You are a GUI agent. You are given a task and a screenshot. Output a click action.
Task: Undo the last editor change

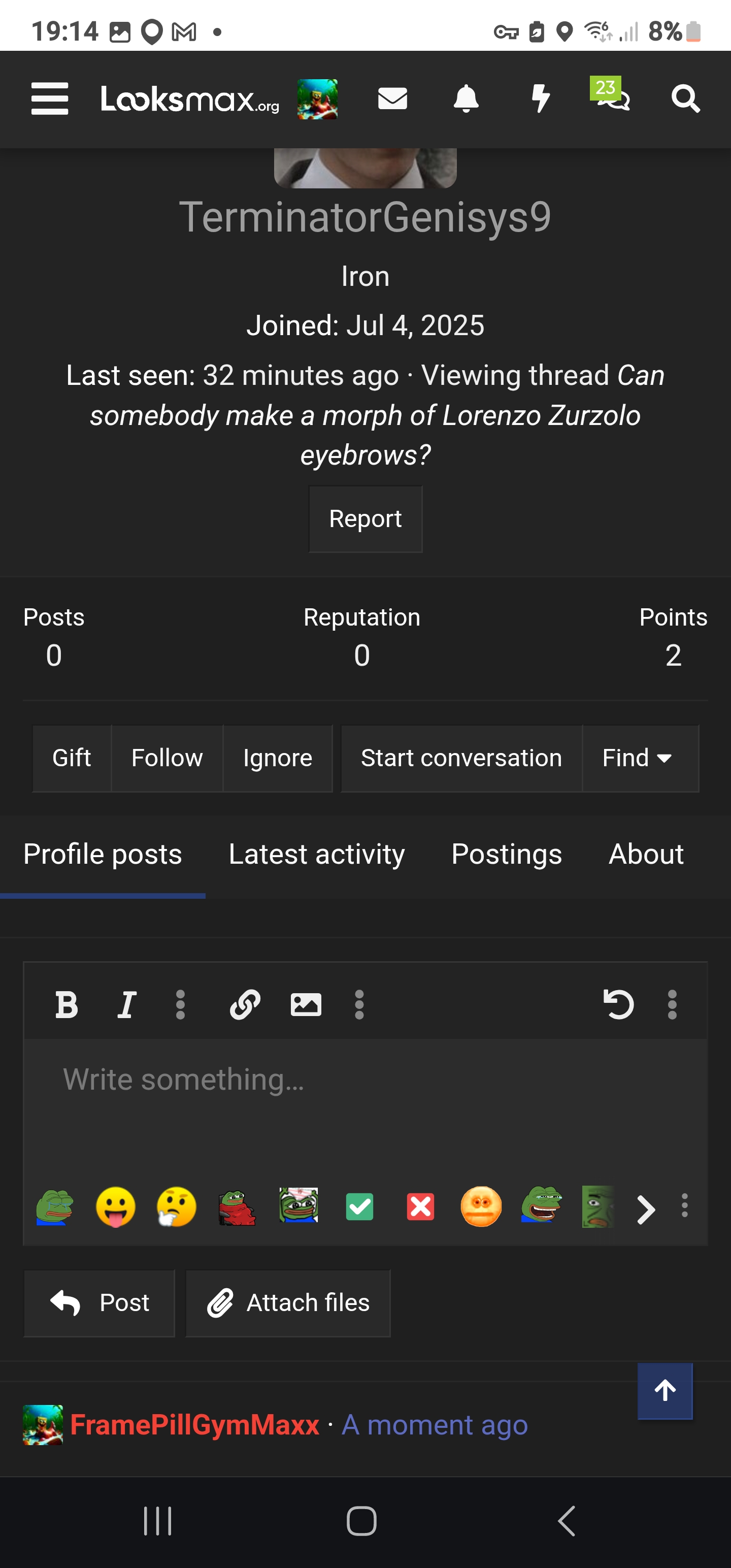pyautogui.click(x=618, y=1004)
